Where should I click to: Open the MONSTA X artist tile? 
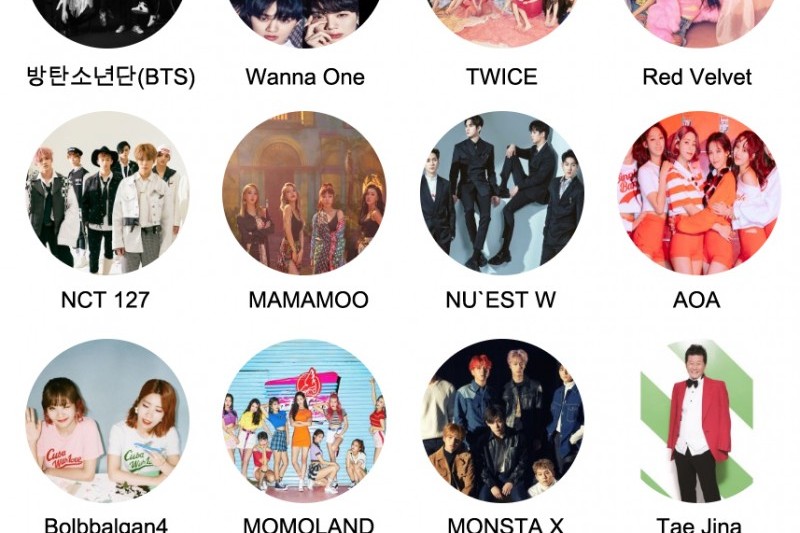501,420
